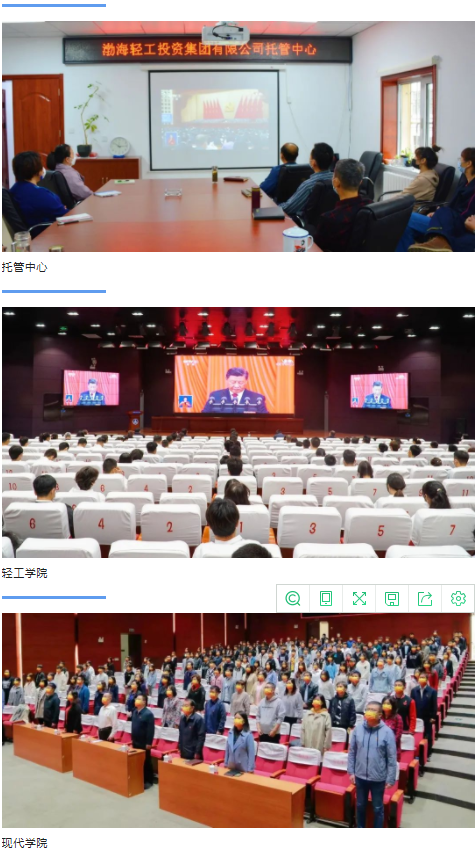476x852 pixels.
Task: Expand the image to fullscreen
Action: pos(359,598)
